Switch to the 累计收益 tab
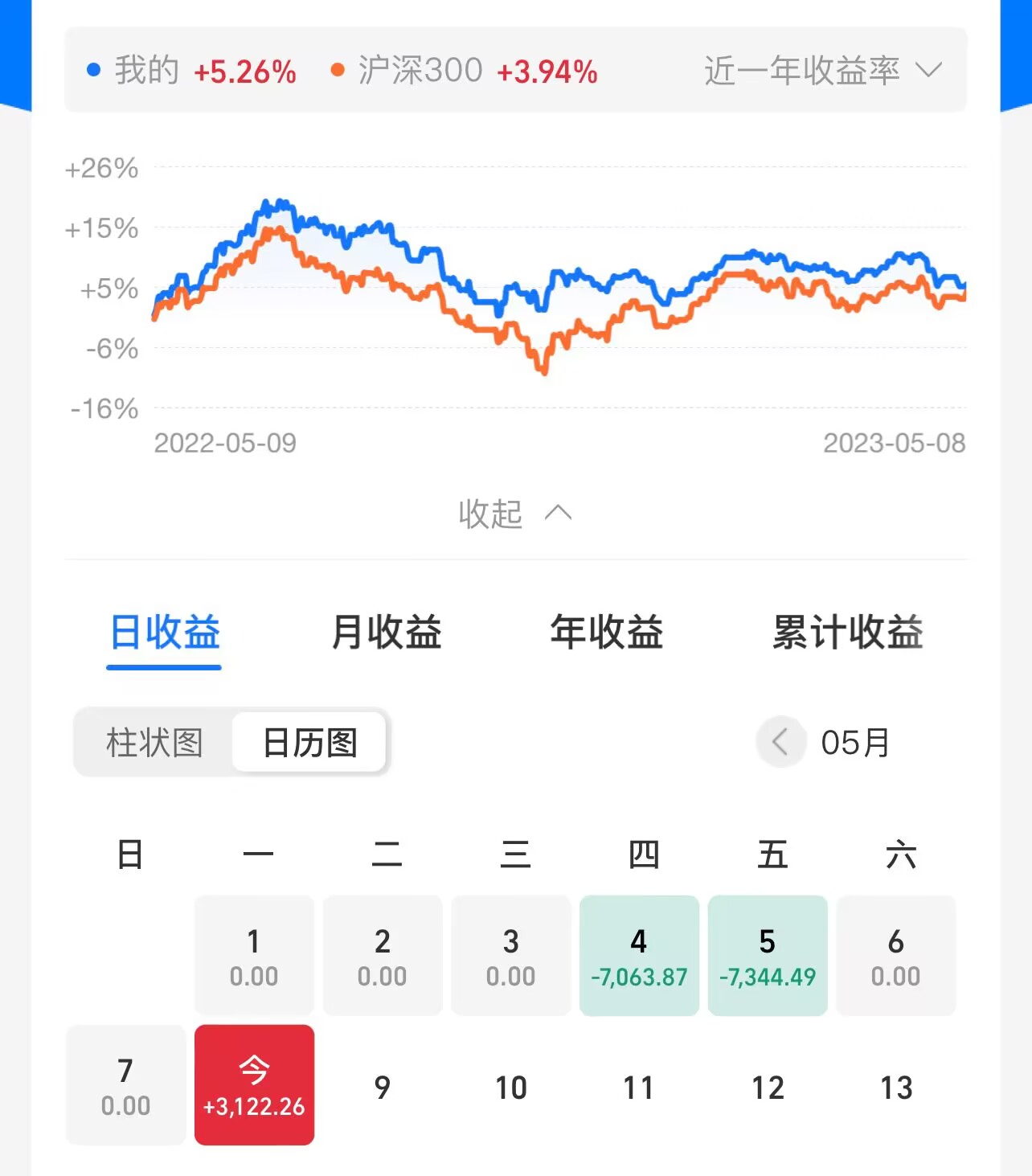Screen dimensions: 1032x1176 click(847, 632)
